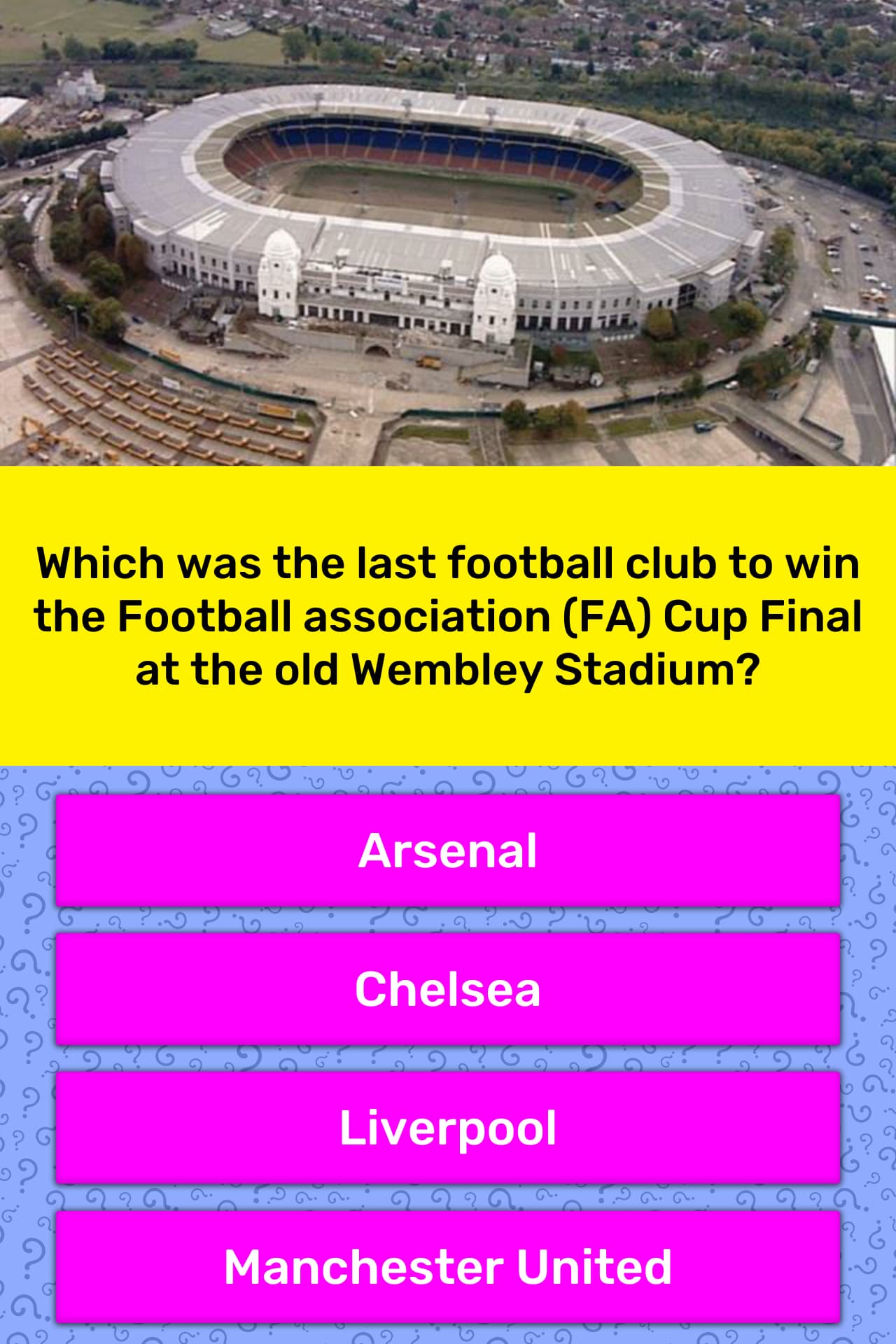Select Arsenal as the answer
This screenshot has height=1344, width=896.
point(448,850)
